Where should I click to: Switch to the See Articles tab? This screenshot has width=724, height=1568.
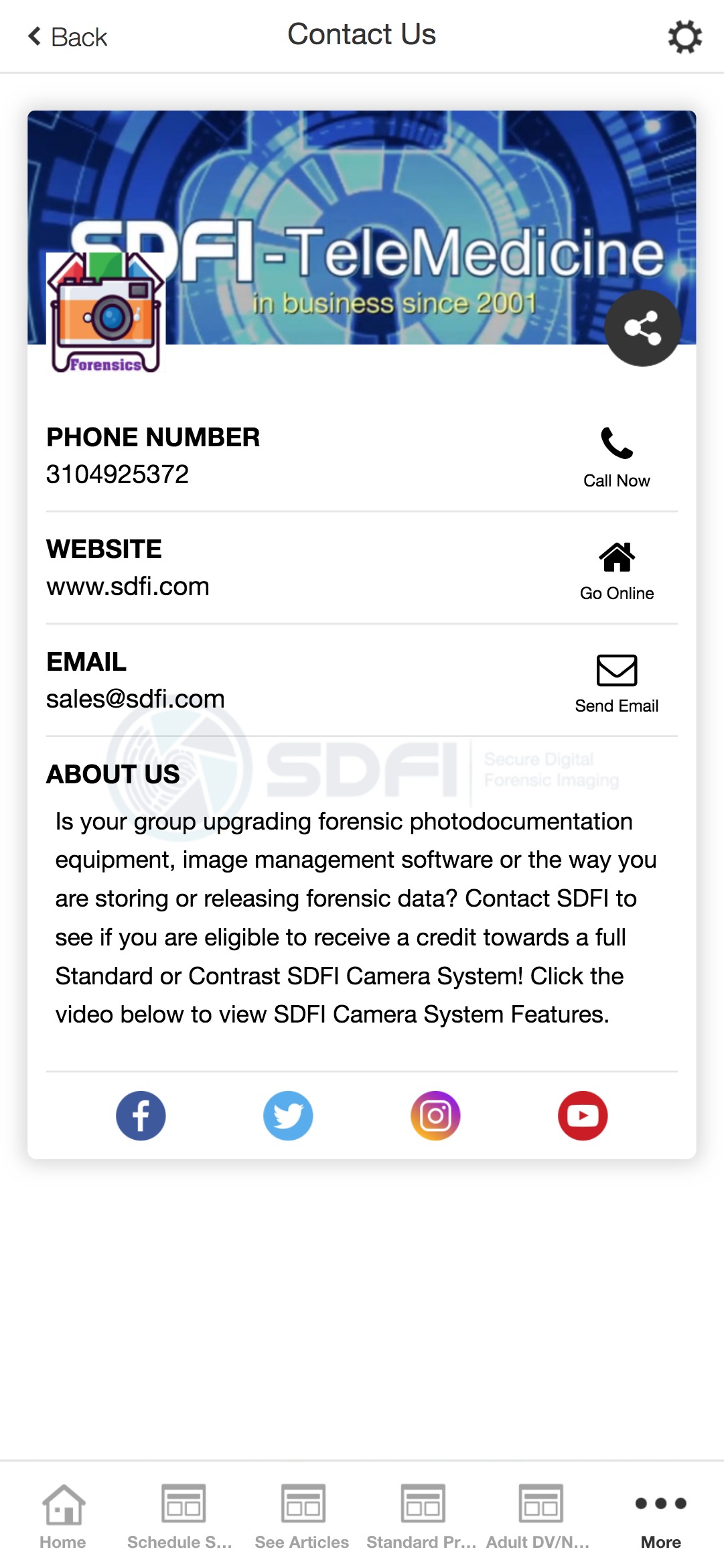coord(302,1517)
